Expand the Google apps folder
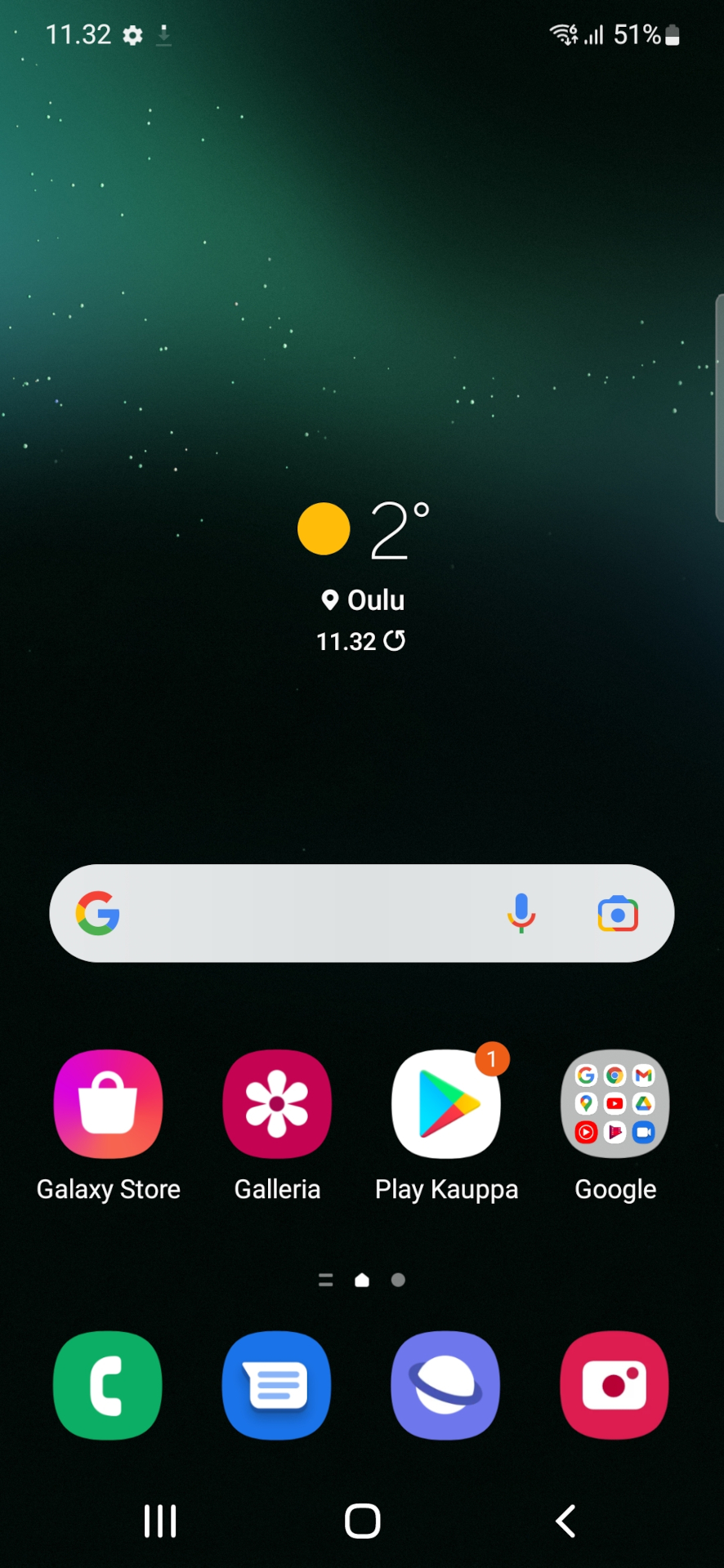 click(615, 1104)
